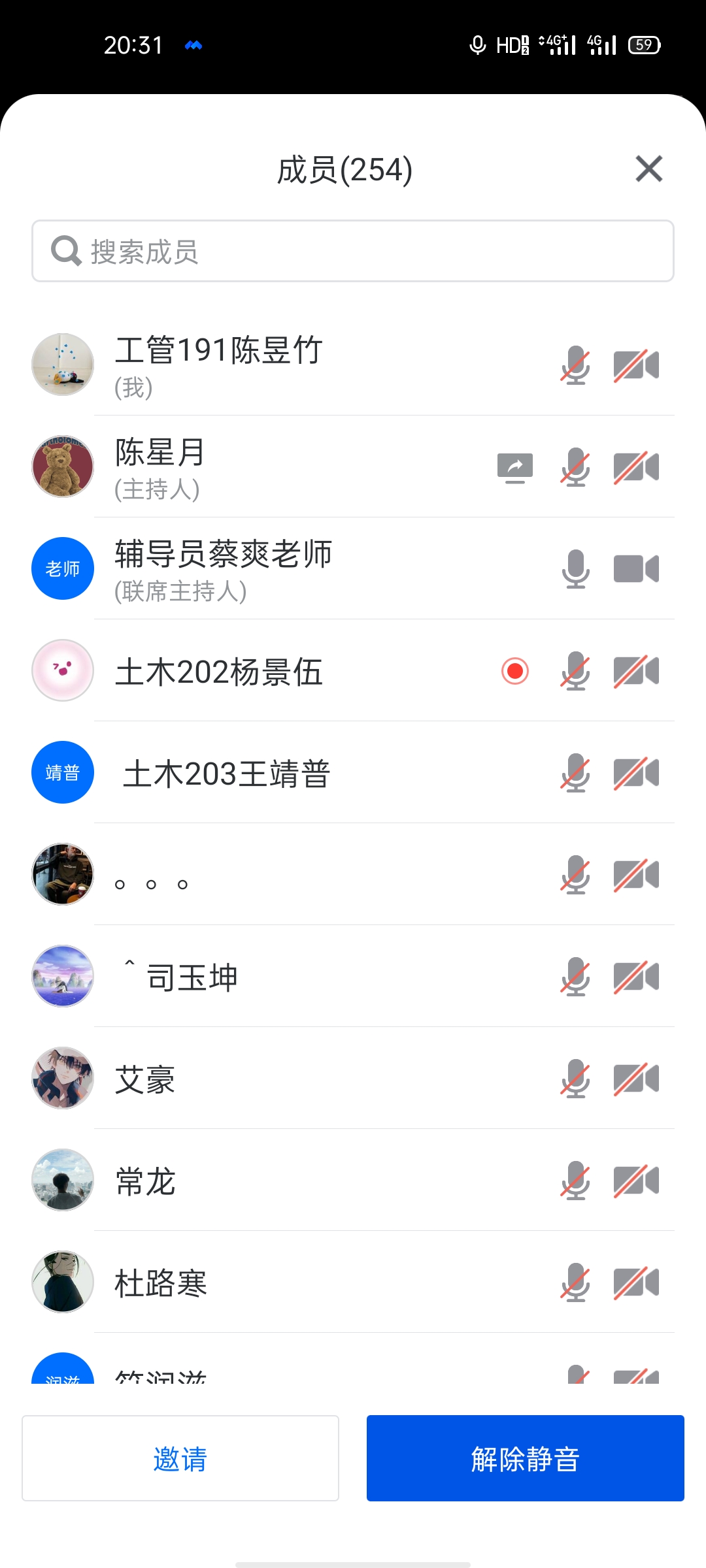This screenshot has height=1568, width=706.
Task: Close the members panel
Action: [x=648, y=169]
